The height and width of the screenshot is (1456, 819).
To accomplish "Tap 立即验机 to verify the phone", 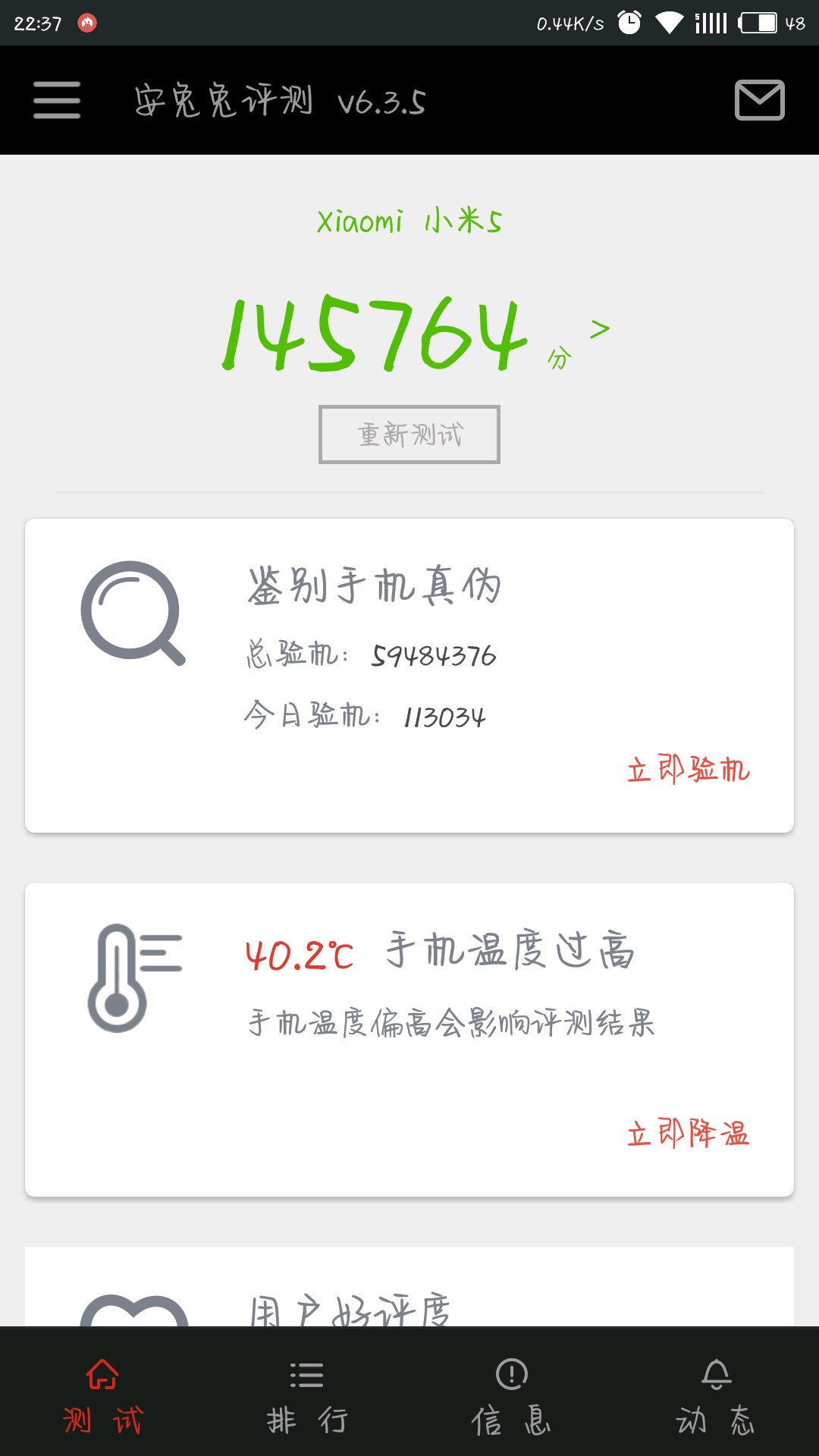I will 688,770.
